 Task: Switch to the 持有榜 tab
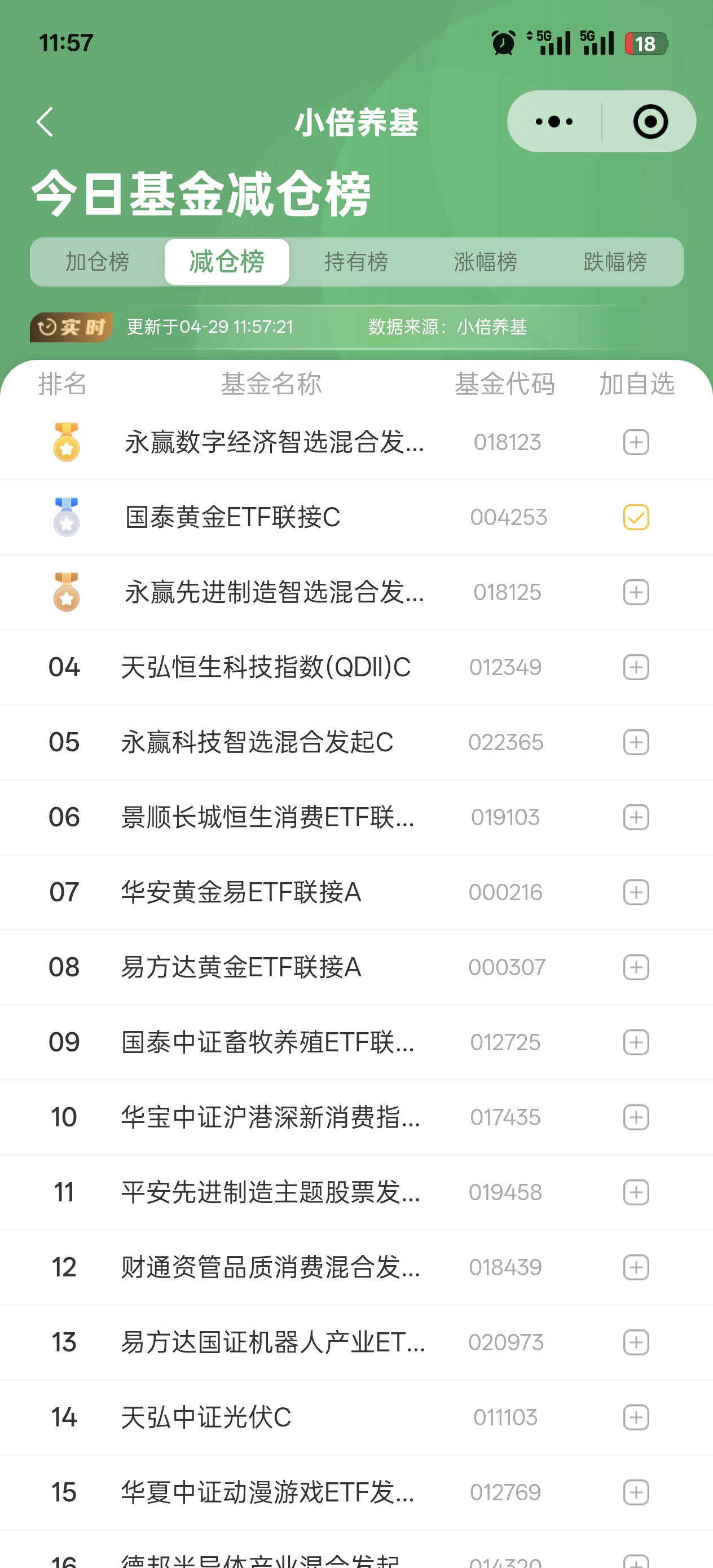356,262
